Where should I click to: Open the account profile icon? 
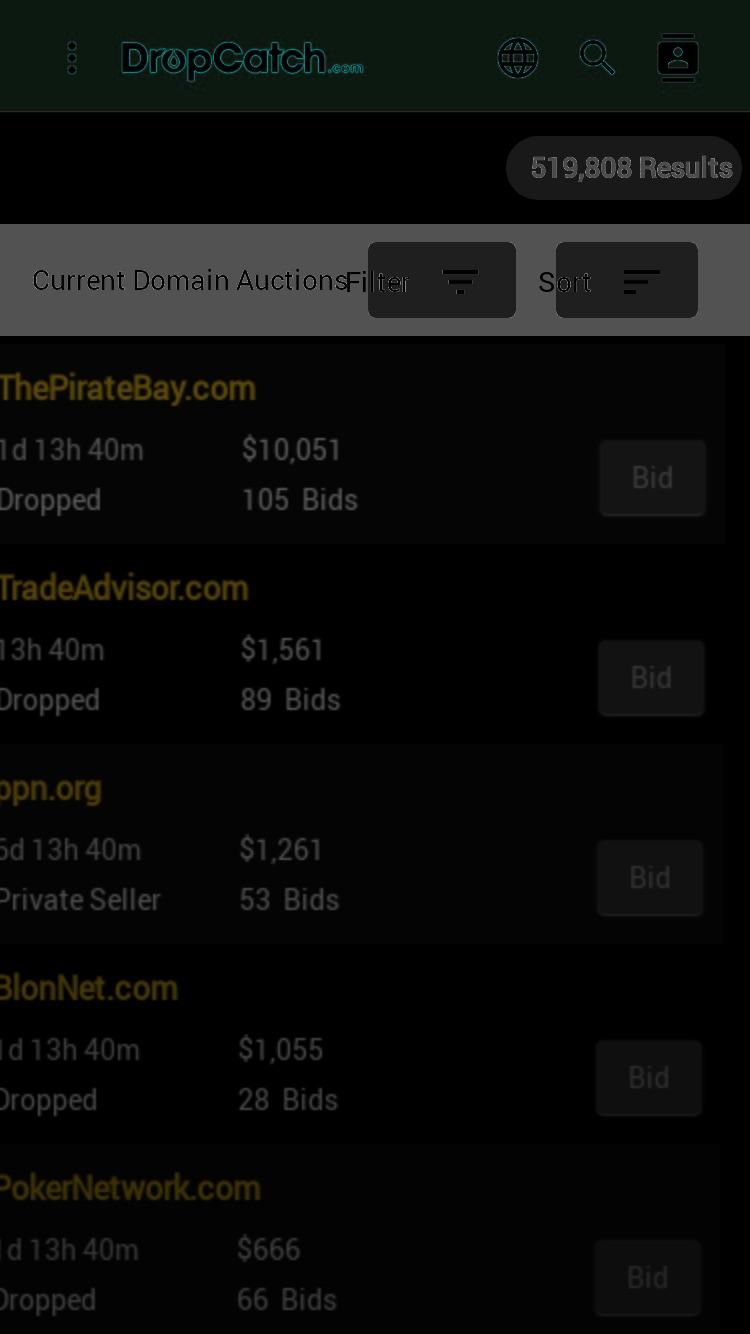pyautogui.click(x=677, y=58)
